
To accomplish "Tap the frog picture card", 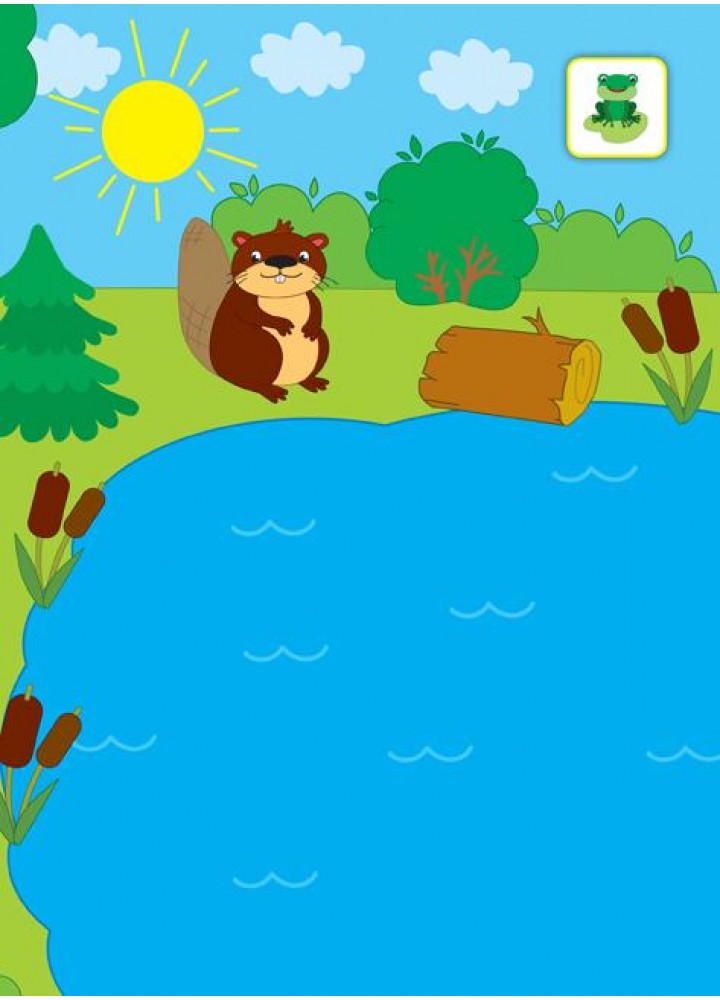I will click(616, 107).
